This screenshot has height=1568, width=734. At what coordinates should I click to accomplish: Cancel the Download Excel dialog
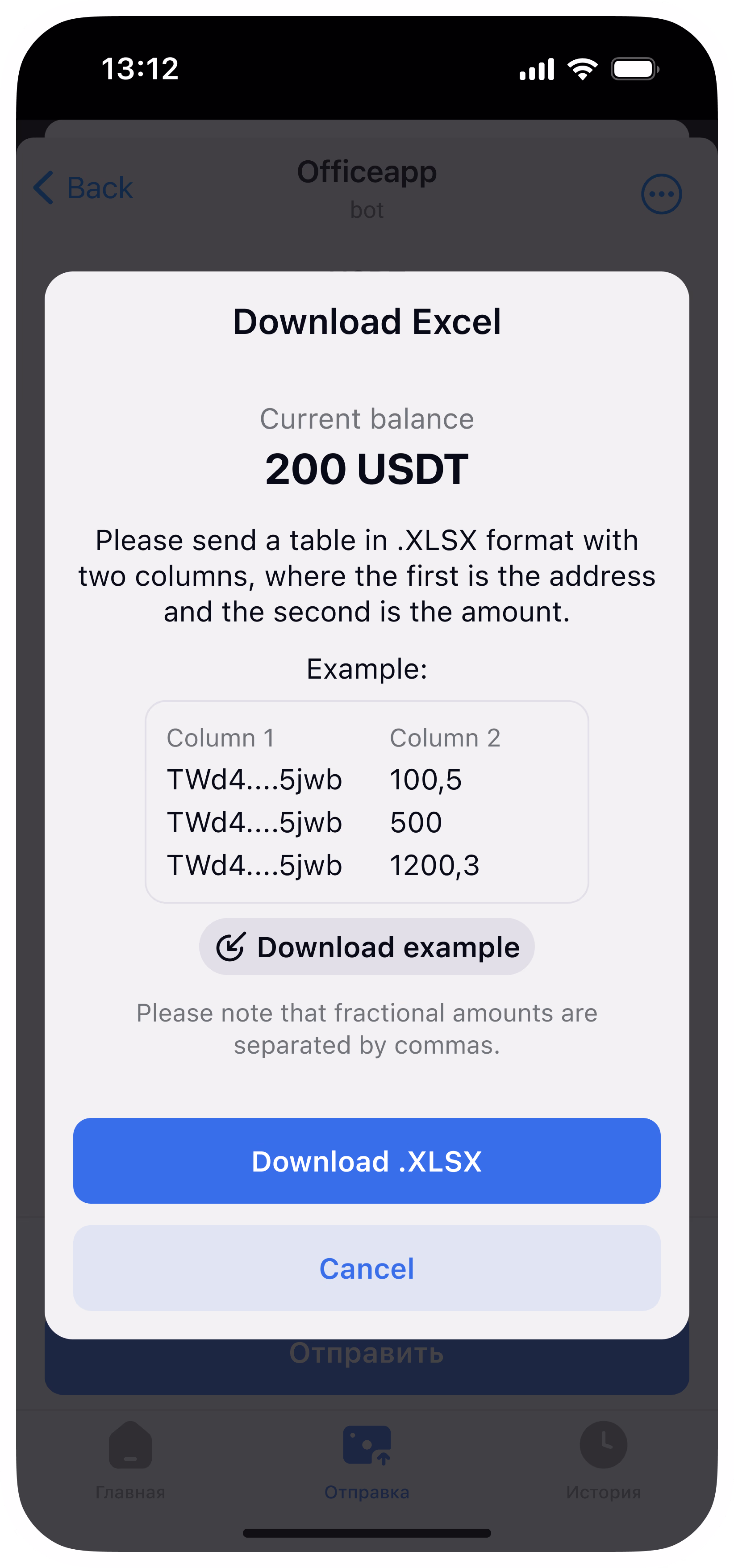tap(367, 1268)
